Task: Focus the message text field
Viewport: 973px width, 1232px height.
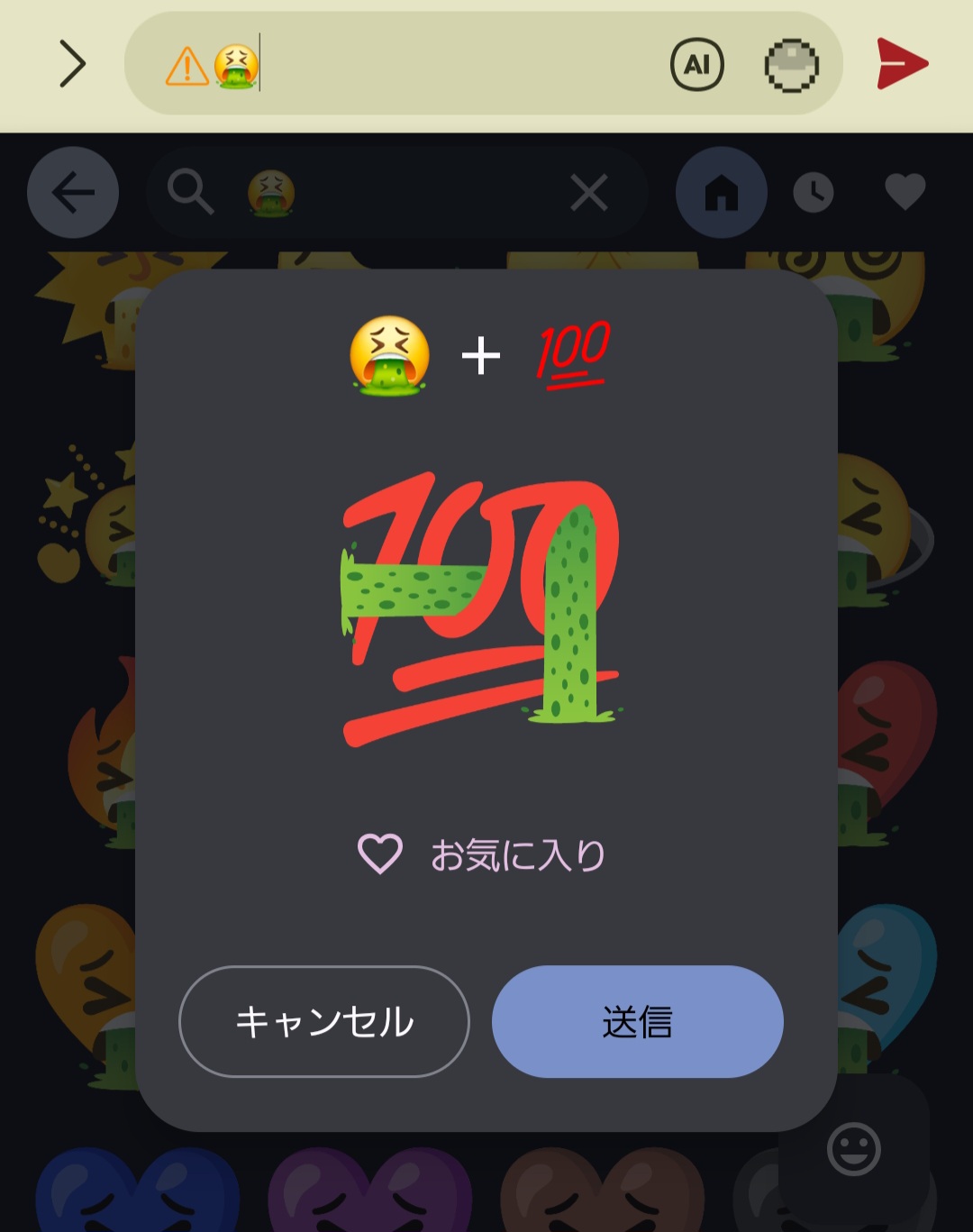Action: point(450,64)
